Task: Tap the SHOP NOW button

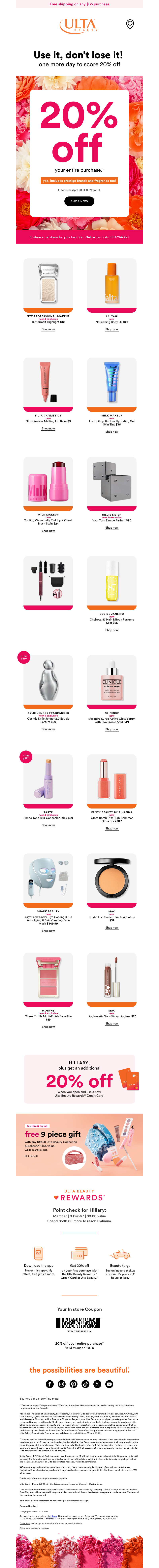Action: click(x=79, y=201)
